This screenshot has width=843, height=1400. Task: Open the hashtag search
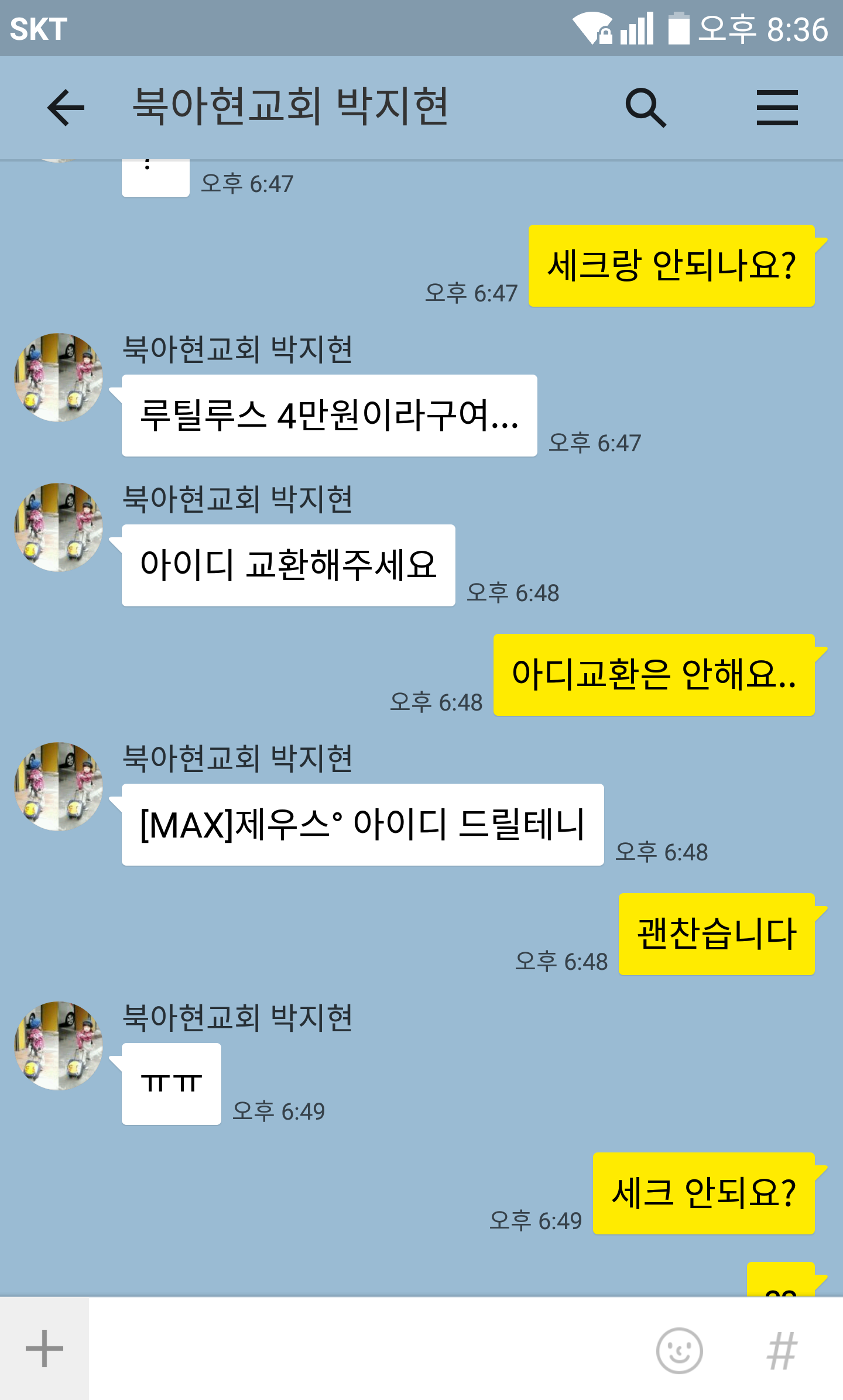tap(782, 1350)
